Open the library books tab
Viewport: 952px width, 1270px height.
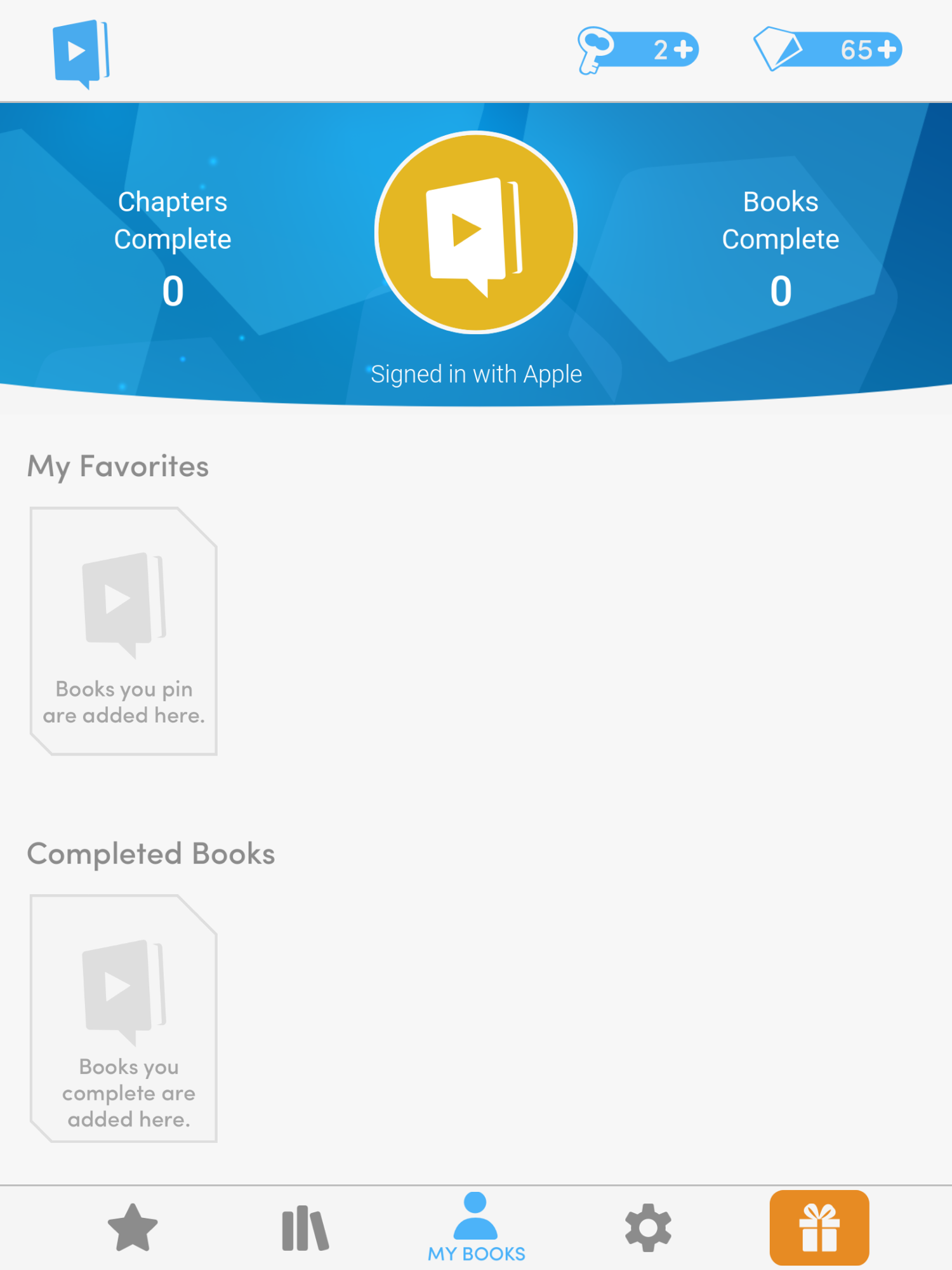point(305,1229)
